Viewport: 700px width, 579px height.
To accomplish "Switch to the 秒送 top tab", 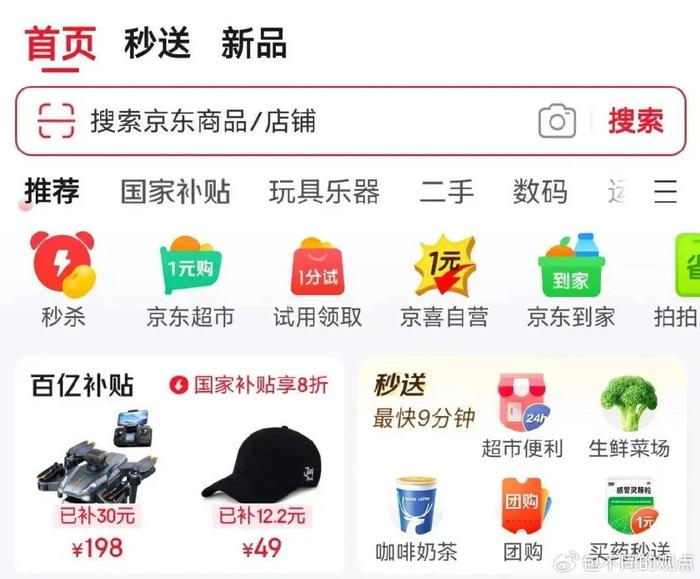I will [157, 43].
